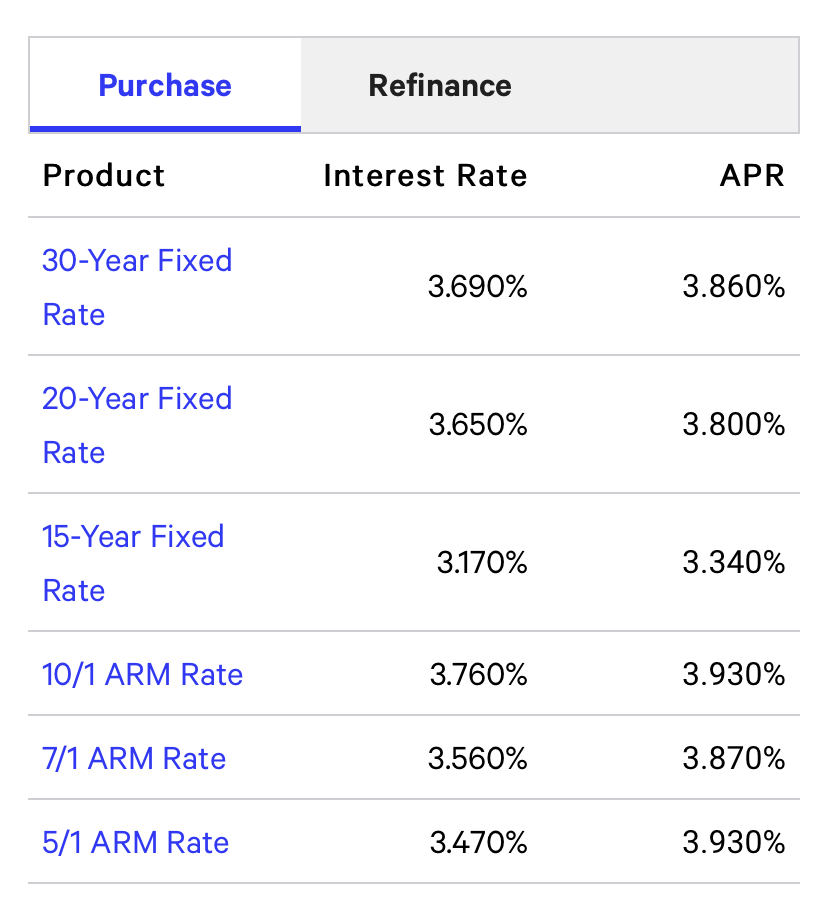This screenshot has height=903, width=828.
Task: Select the 3.760% rate for 10/1 ARM
Action: click(x=478, y=675)
